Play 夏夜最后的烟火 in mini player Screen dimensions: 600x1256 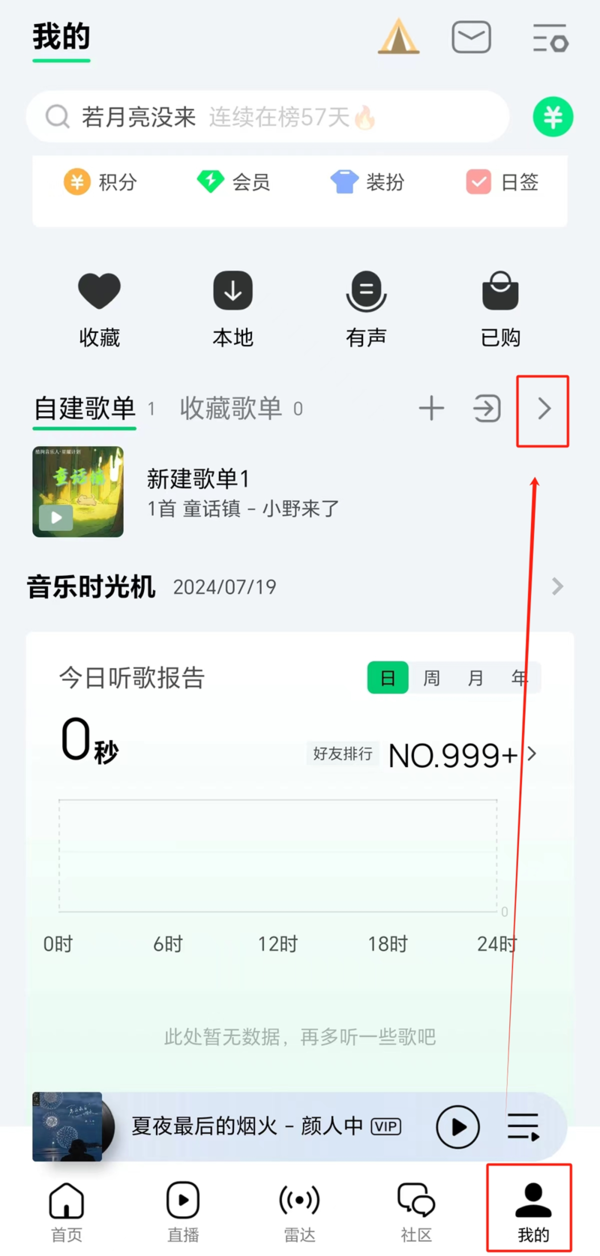tap(457, 1127)
